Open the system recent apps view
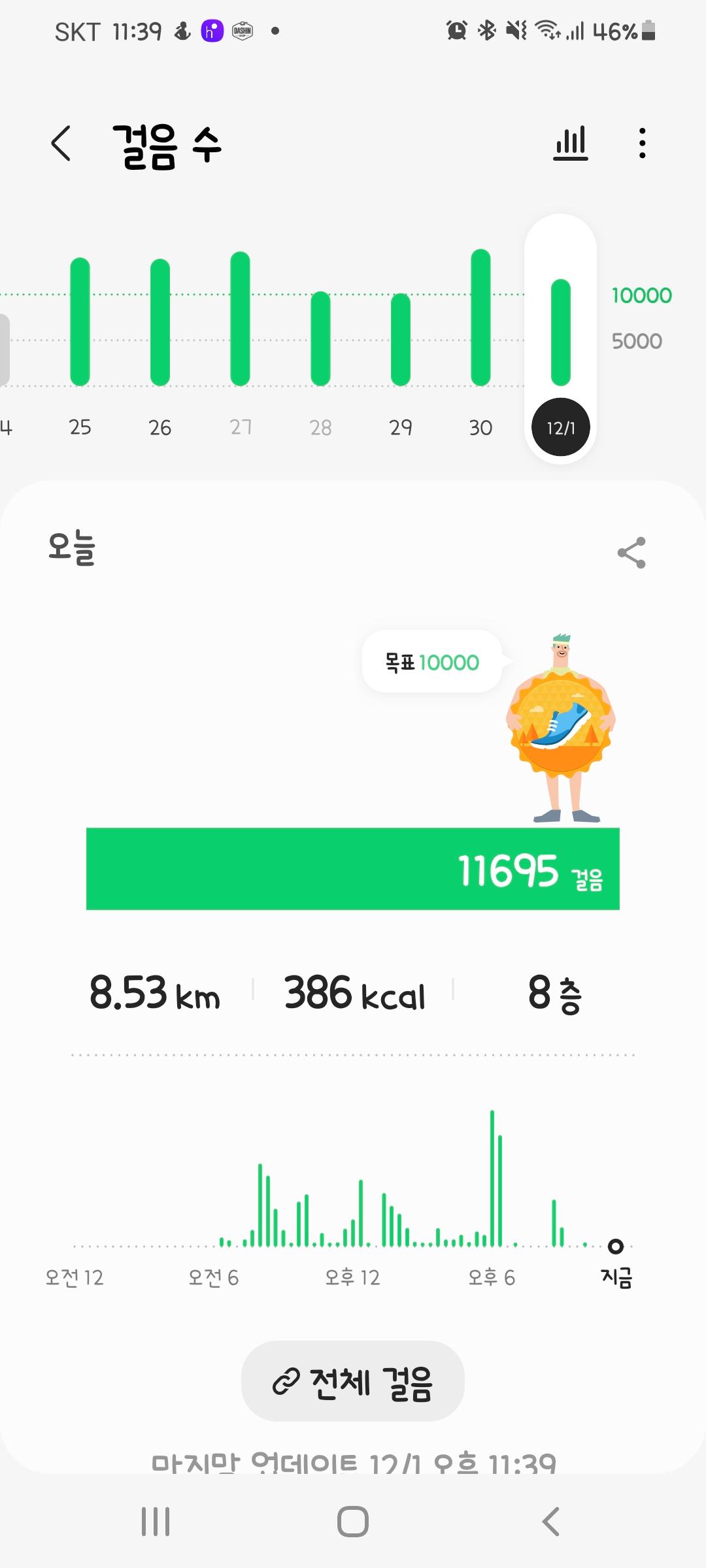The width and height of the screenshot is (706, 1568). point(156,1522)
